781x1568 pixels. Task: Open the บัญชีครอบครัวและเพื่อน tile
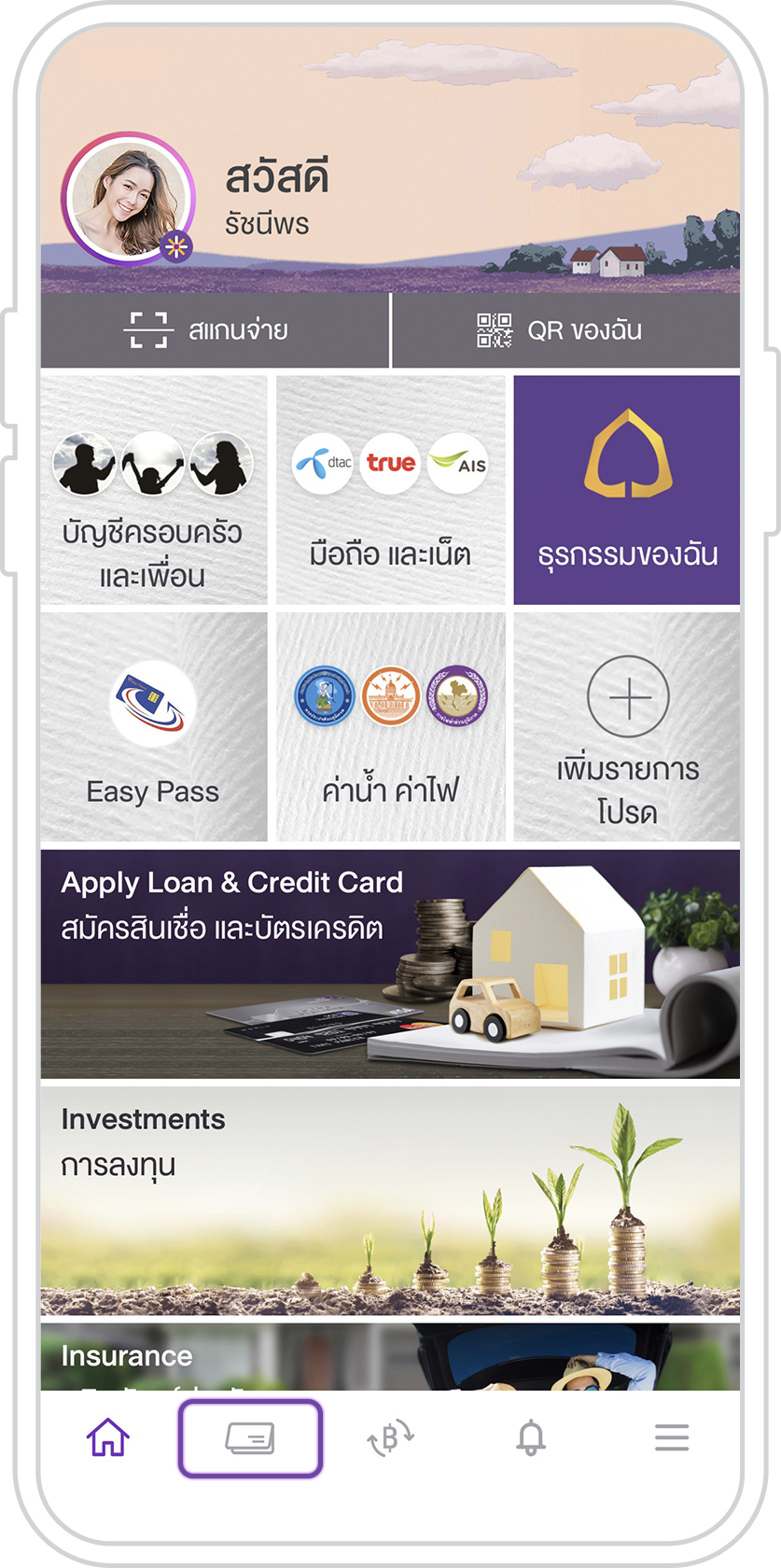point(153,491)
